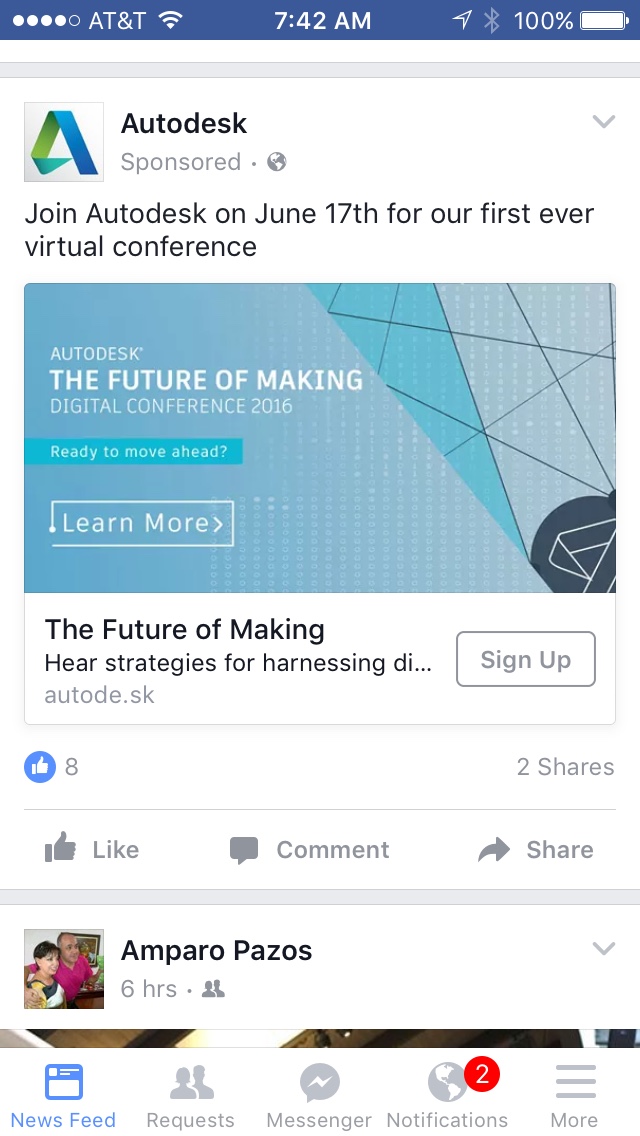
Task: Tap the Sign Up button
Action: [525, 659]
